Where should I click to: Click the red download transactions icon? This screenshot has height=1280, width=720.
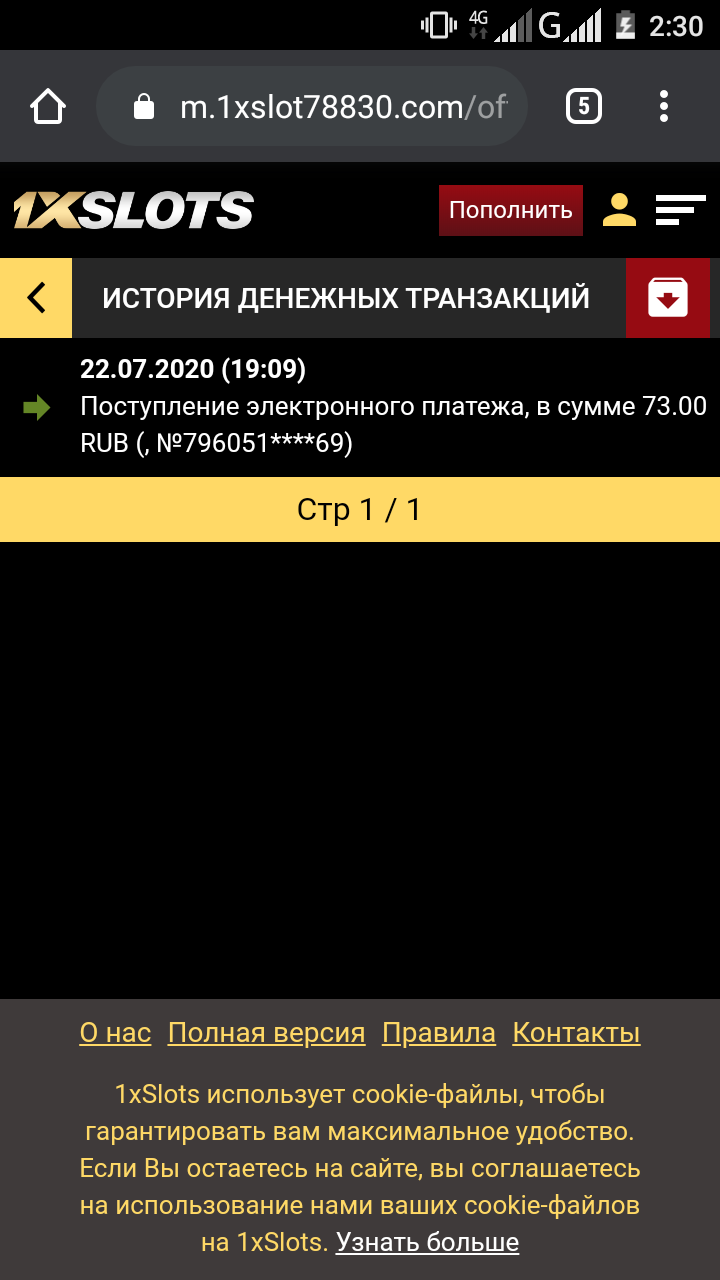coord(667,298)
